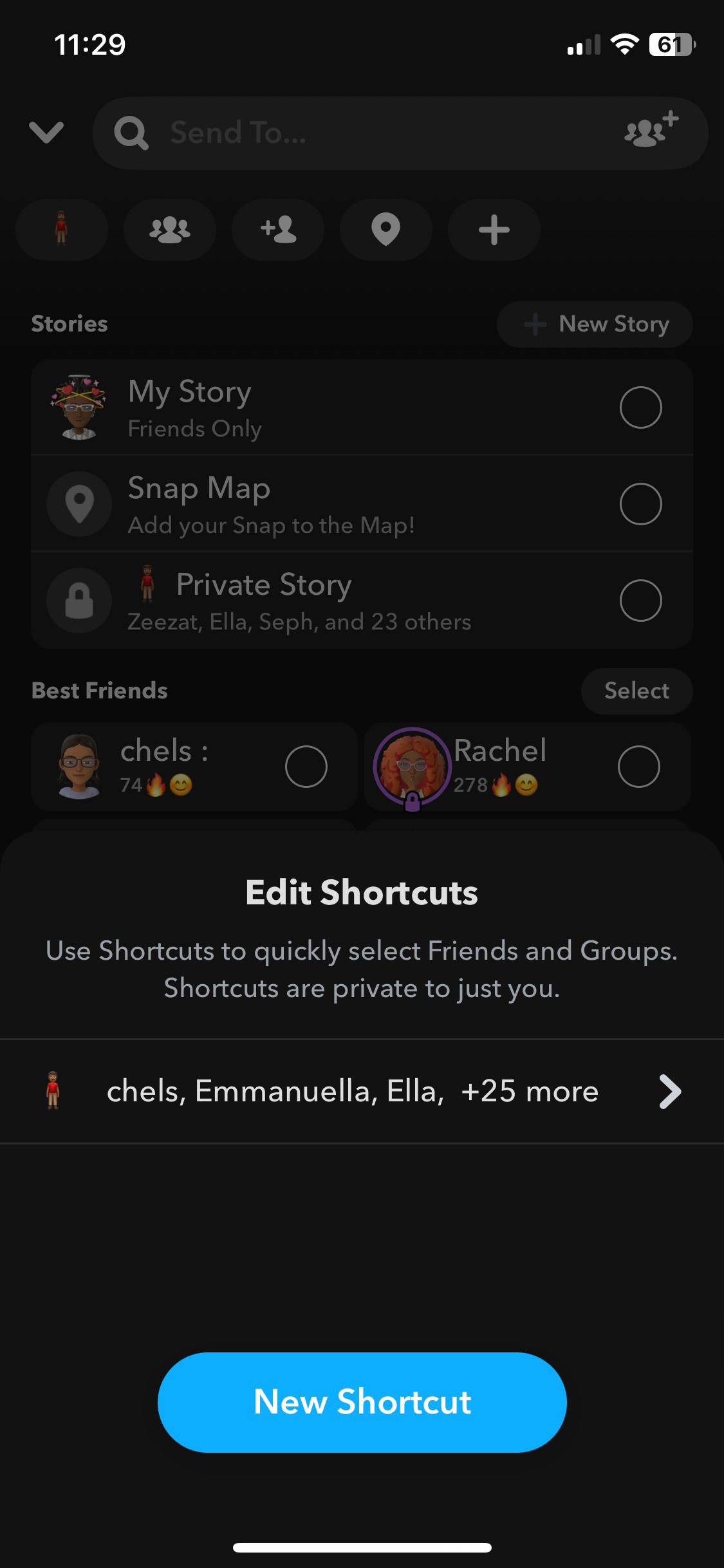Image resolution: width=724 pixels, height=1568 pixels.
Task: Check the circle next to Rachel
Action: tap(639, 767)
